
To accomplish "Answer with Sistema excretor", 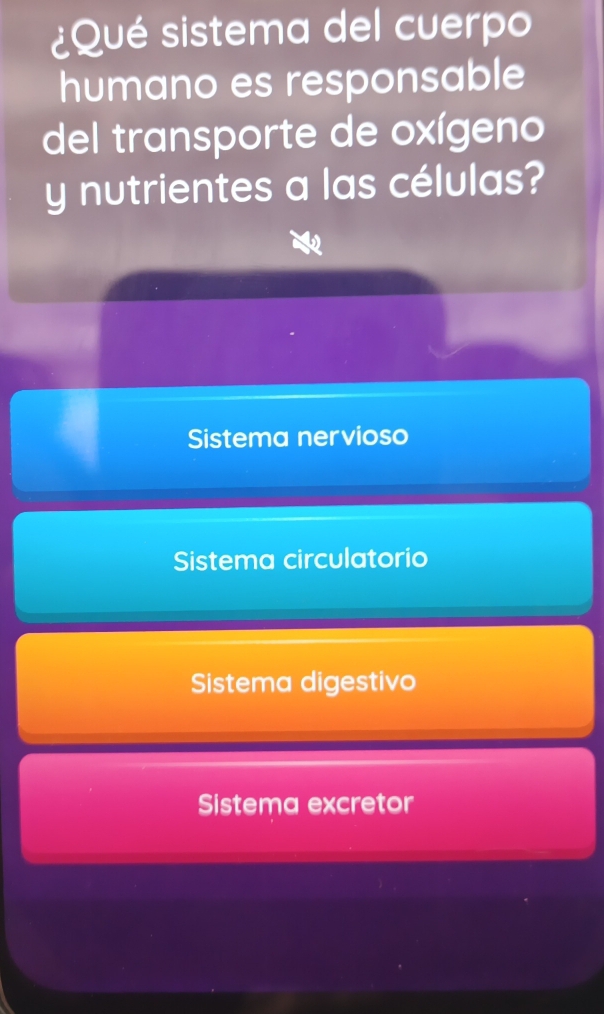I will pyautogui.click(x=305, y=804).
